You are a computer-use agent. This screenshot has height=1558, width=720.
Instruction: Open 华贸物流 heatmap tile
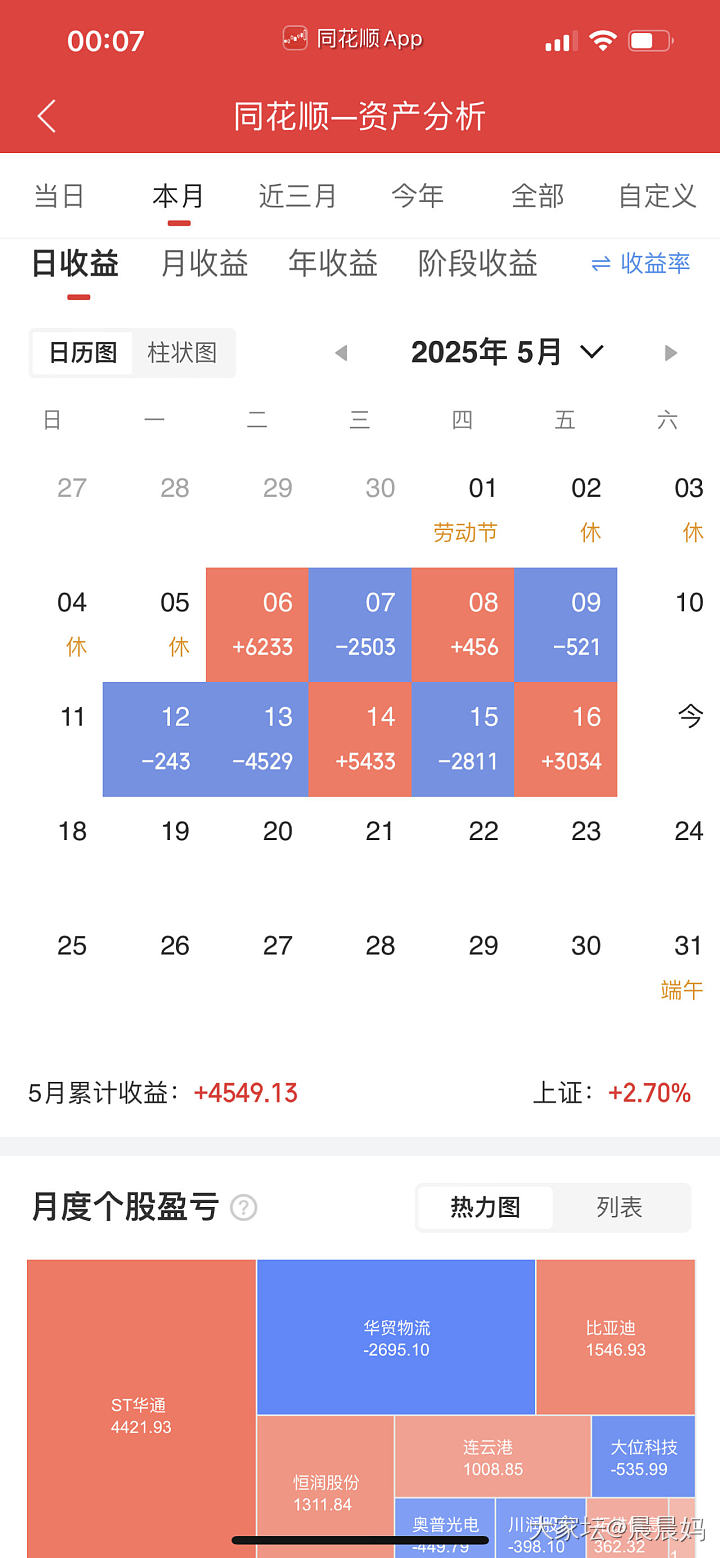click(x=396, y=1338)
